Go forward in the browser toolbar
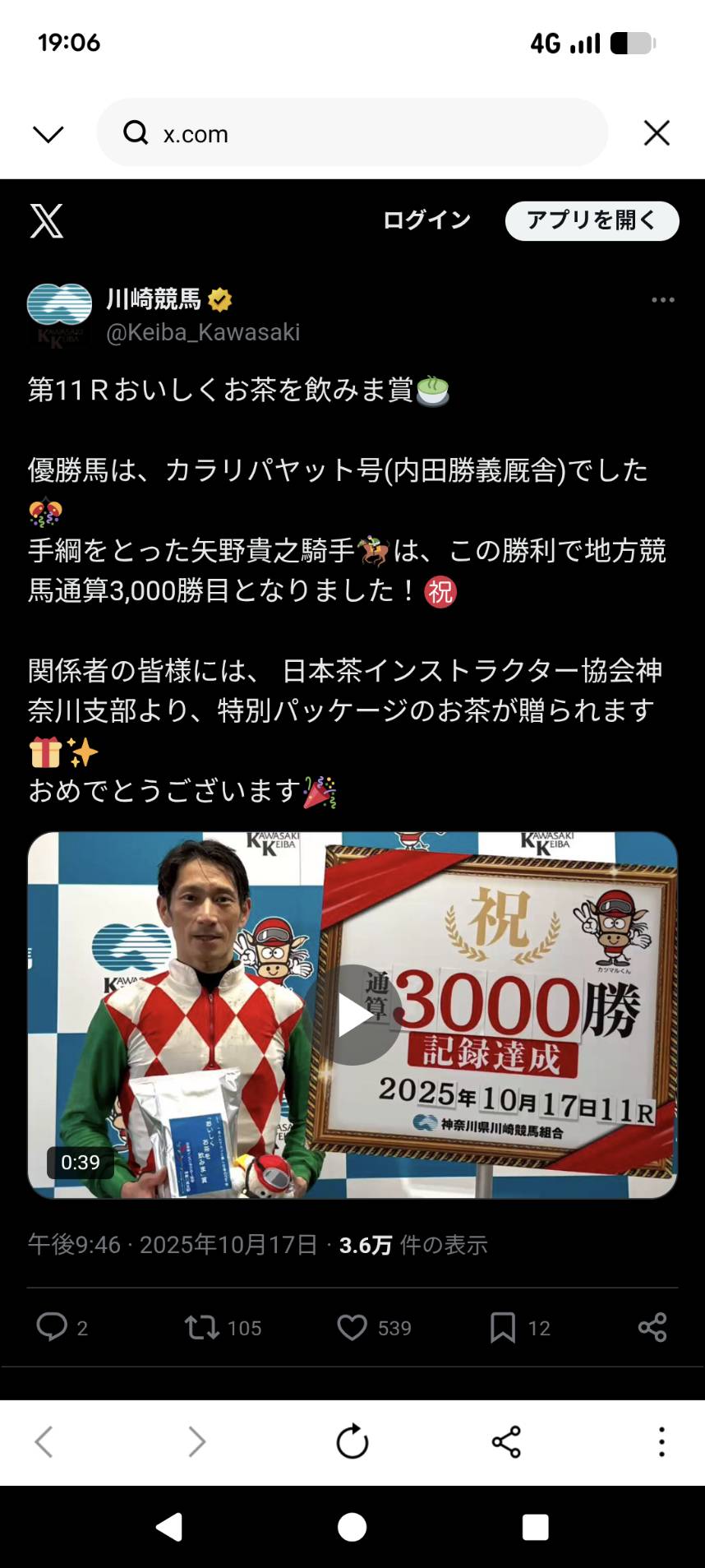705x1568 pixels. (197, 1441)
